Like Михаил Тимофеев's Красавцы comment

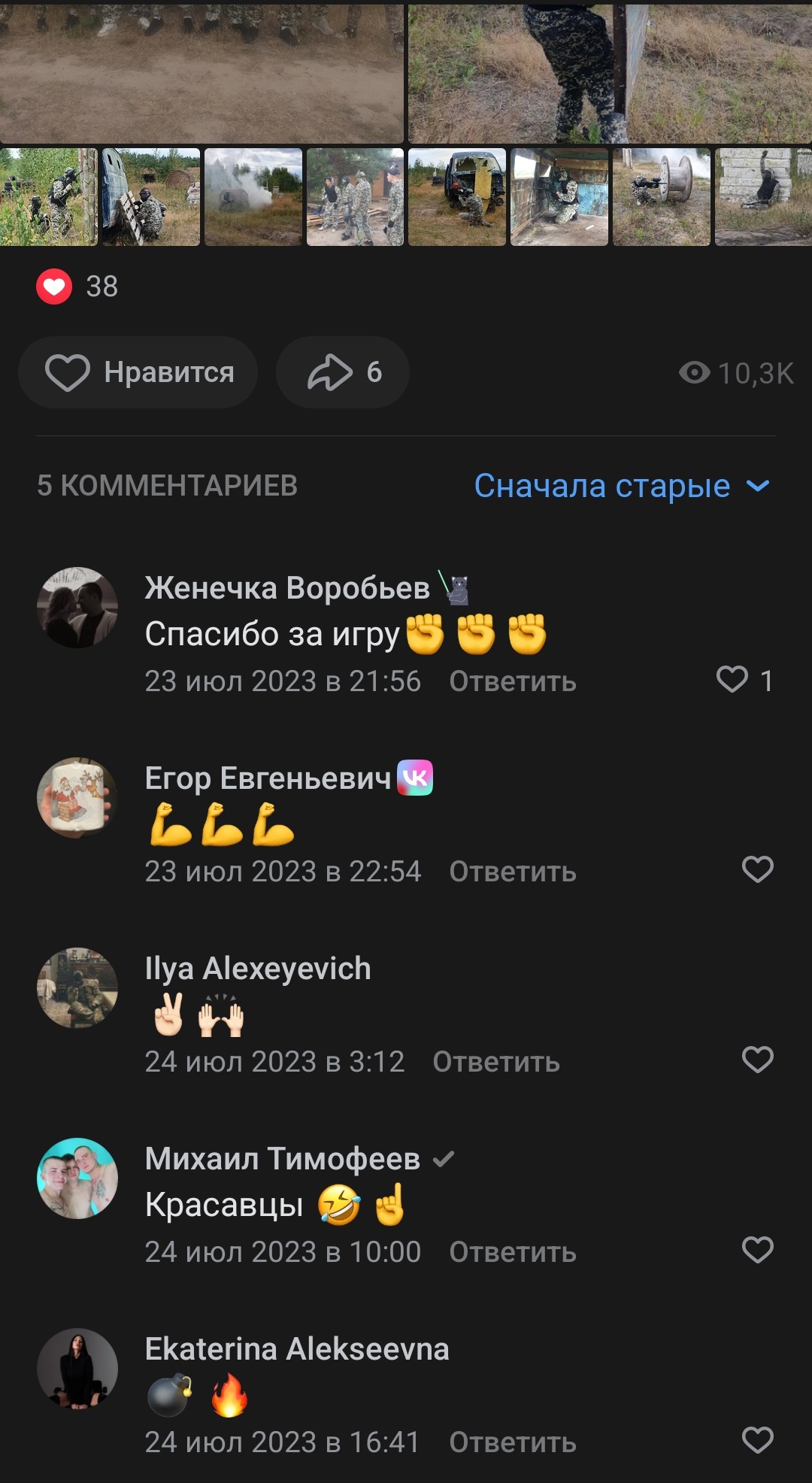[757, 1250]
